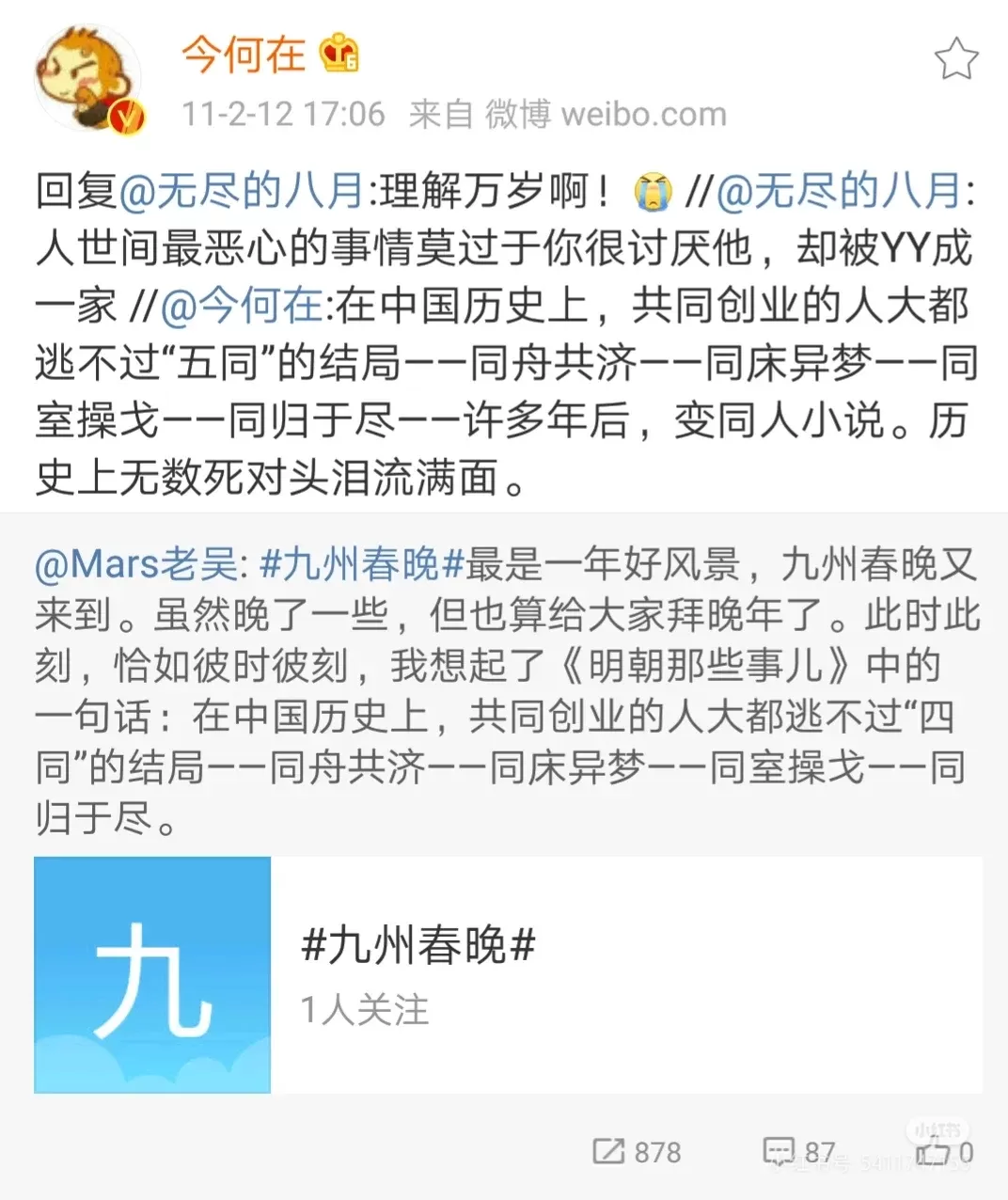Open @Mars老吴's profile link

[x=136, y=564]
